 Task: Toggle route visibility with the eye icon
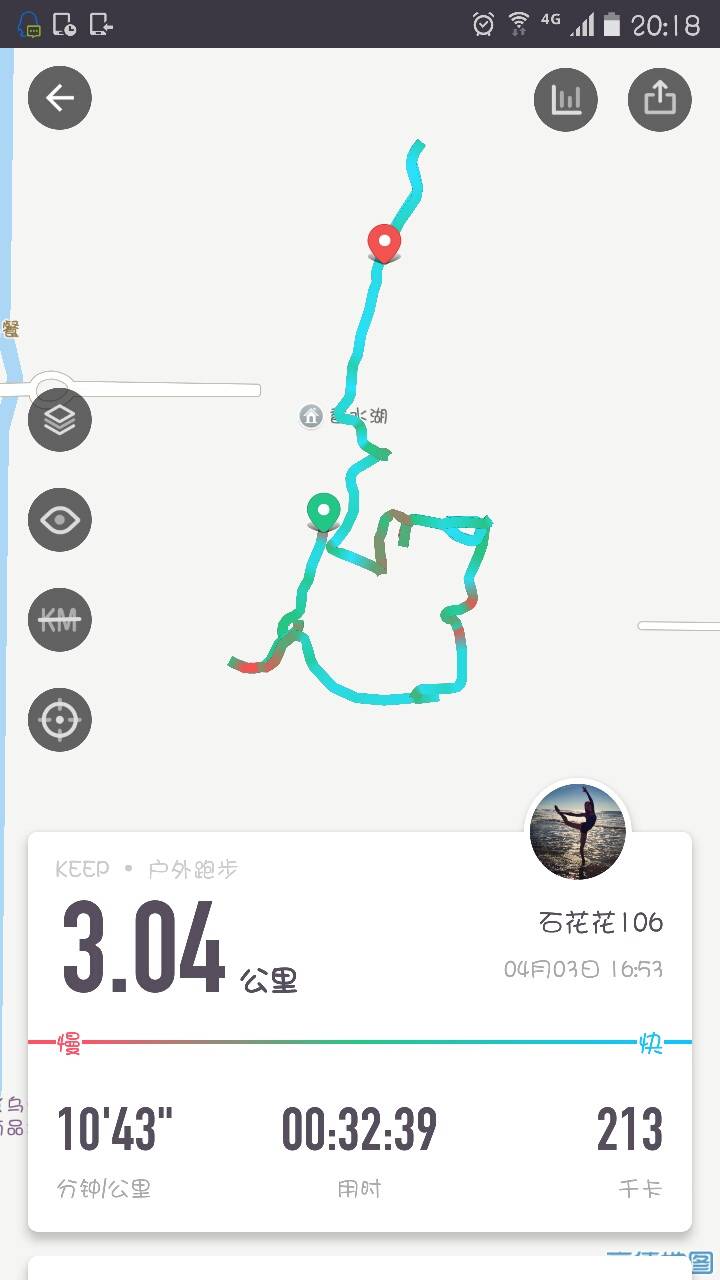[60, 520]
